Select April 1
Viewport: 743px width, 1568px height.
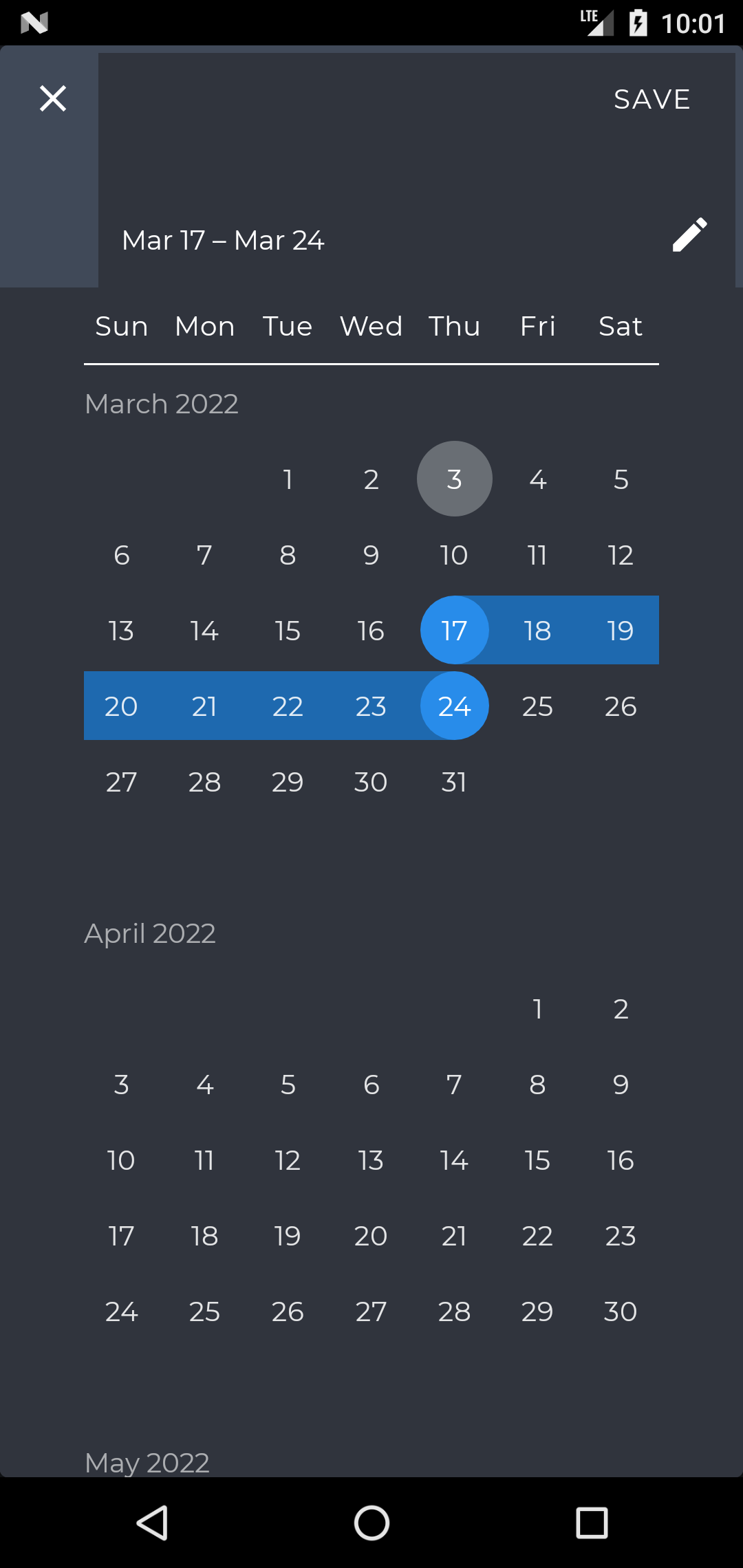pos(537,1009)
